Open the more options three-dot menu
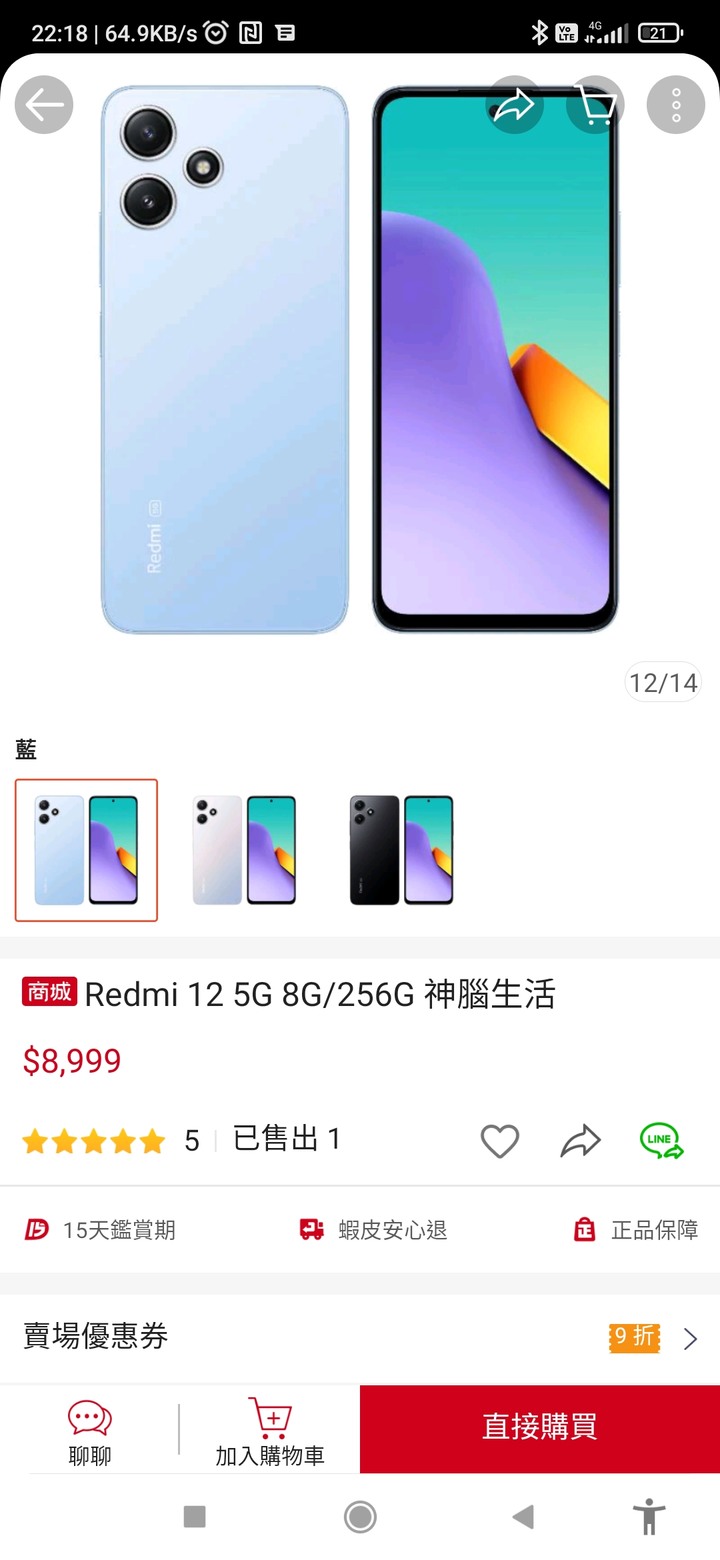The width and height of the screenshot is (720, 1560). (x=675, y=104)
